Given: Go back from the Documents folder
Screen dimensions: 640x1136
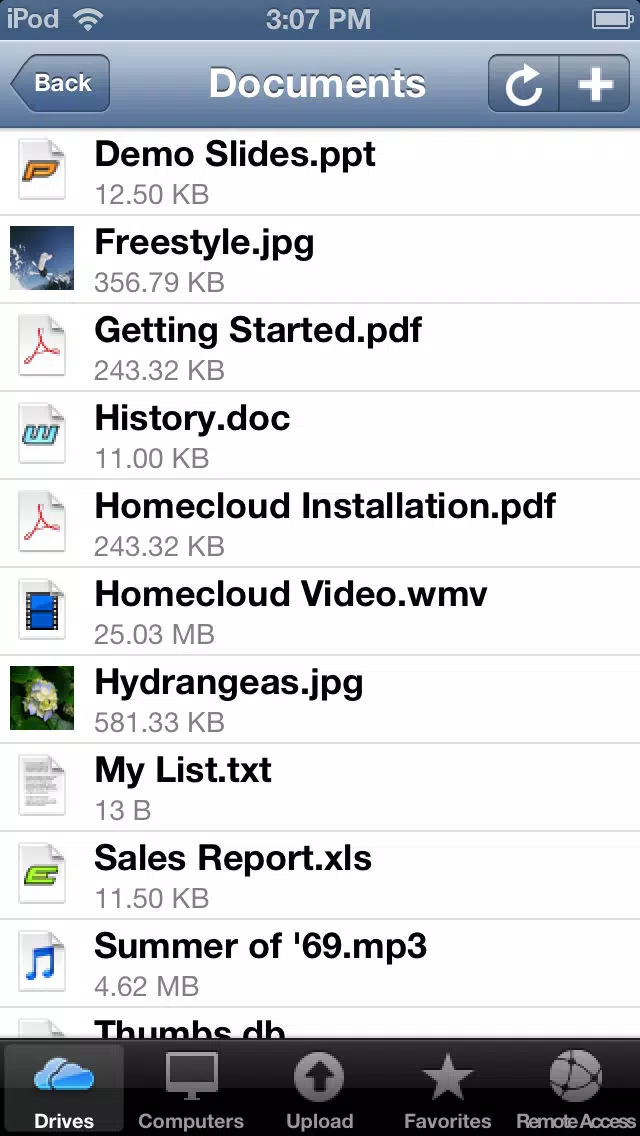Looking at the screenshot, I should point(59,83).
